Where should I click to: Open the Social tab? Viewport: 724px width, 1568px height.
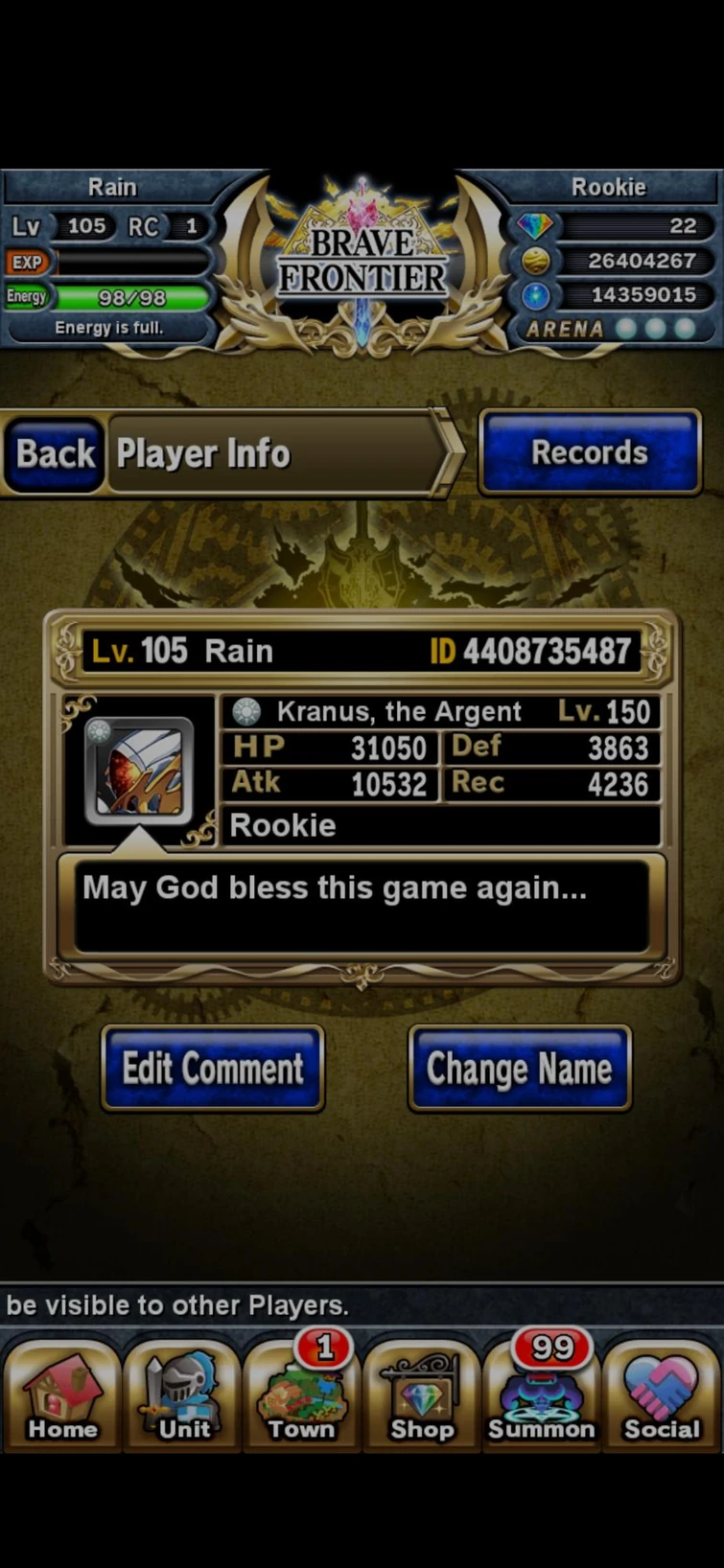point(662,1396)
